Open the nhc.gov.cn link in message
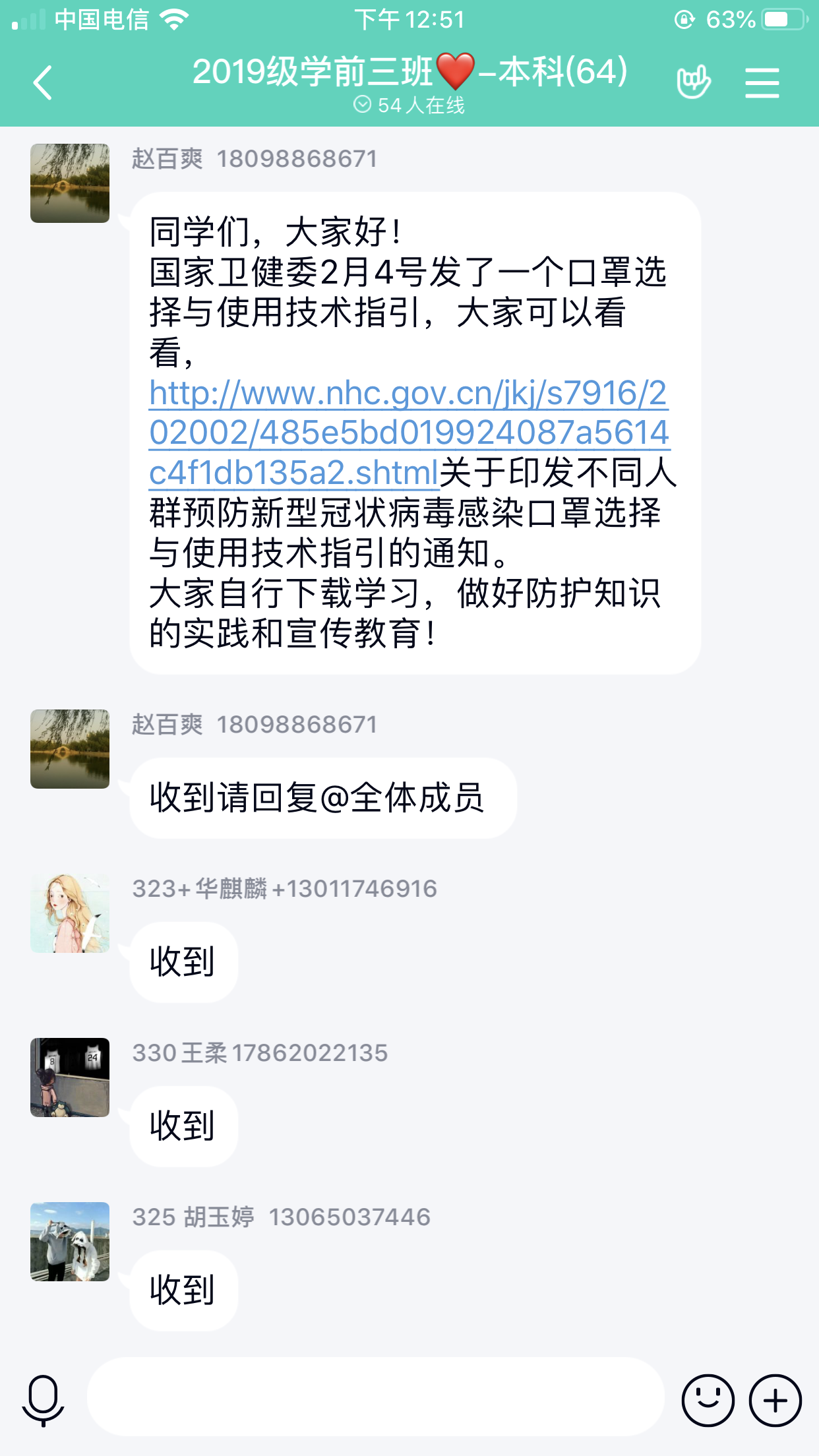 [x=408, y=432]
